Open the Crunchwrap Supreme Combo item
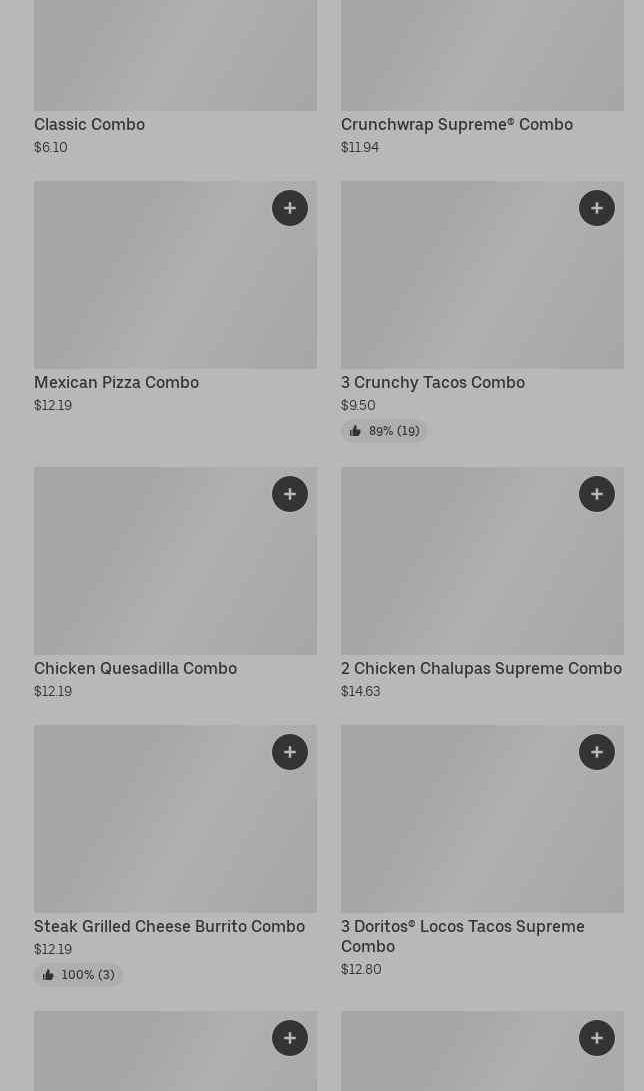Screen dimensions: 644x1091 pos(457,125)
